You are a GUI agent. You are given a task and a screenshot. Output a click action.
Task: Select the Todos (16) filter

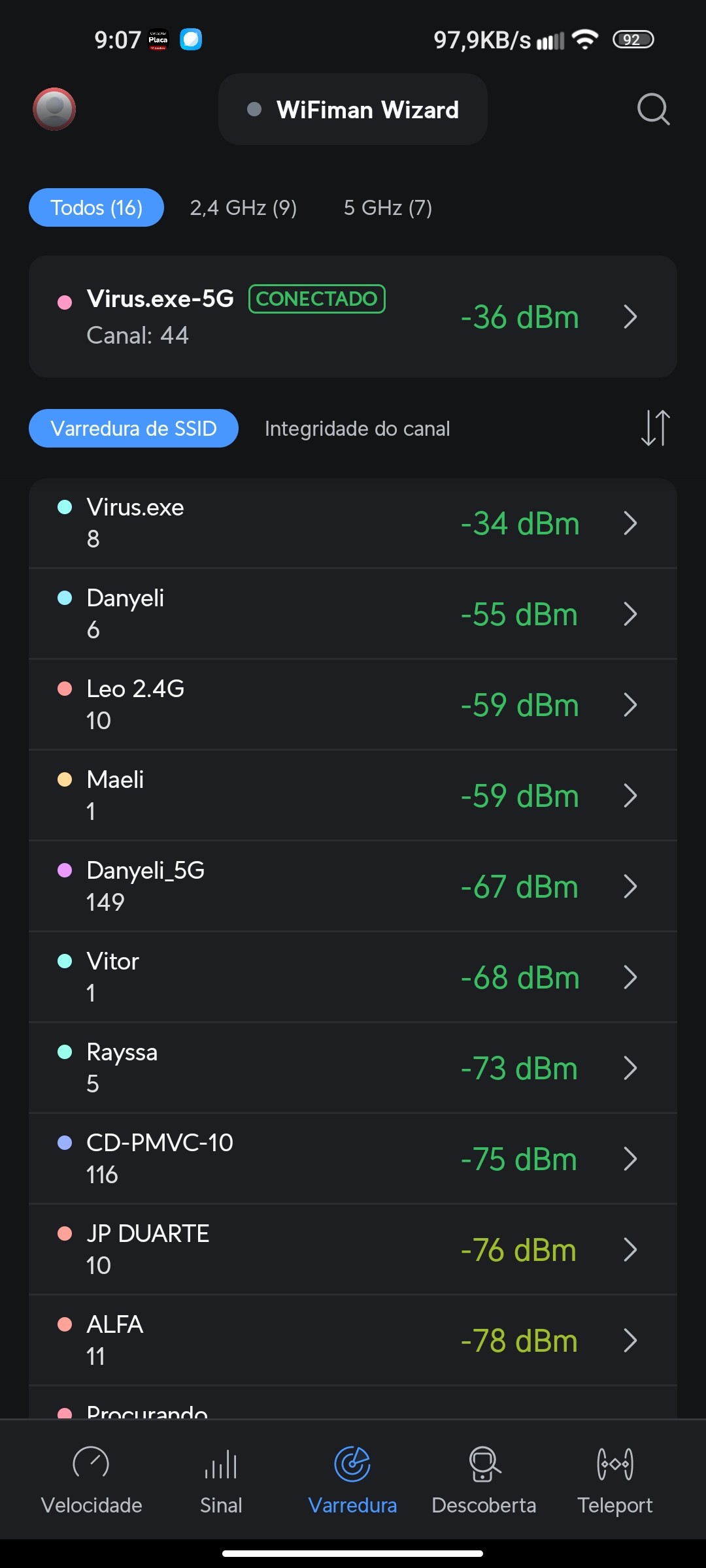(x=96, y=208)
